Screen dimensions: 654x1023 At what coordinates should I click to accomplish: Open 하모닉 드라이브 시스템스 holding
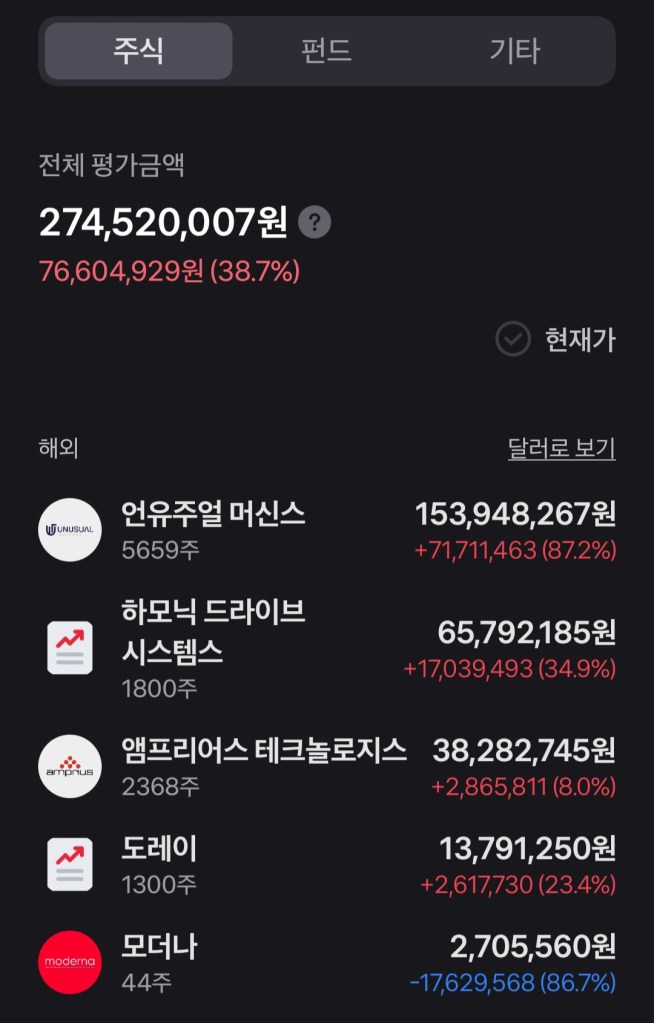coord(327,647)
